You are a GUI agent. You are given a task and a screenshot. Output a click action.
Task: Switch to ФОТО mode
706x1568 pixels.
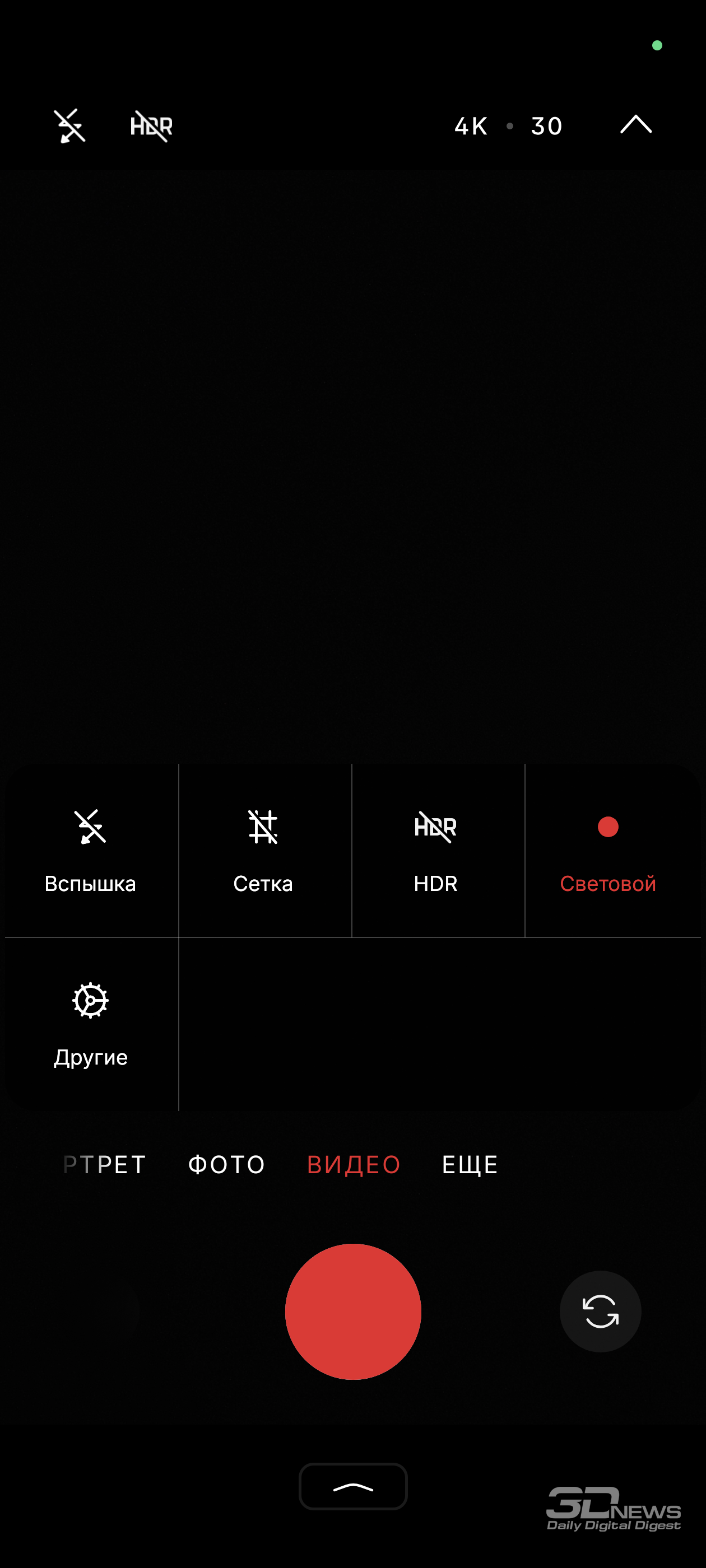pyautogui.click(x=226, y=1164)
